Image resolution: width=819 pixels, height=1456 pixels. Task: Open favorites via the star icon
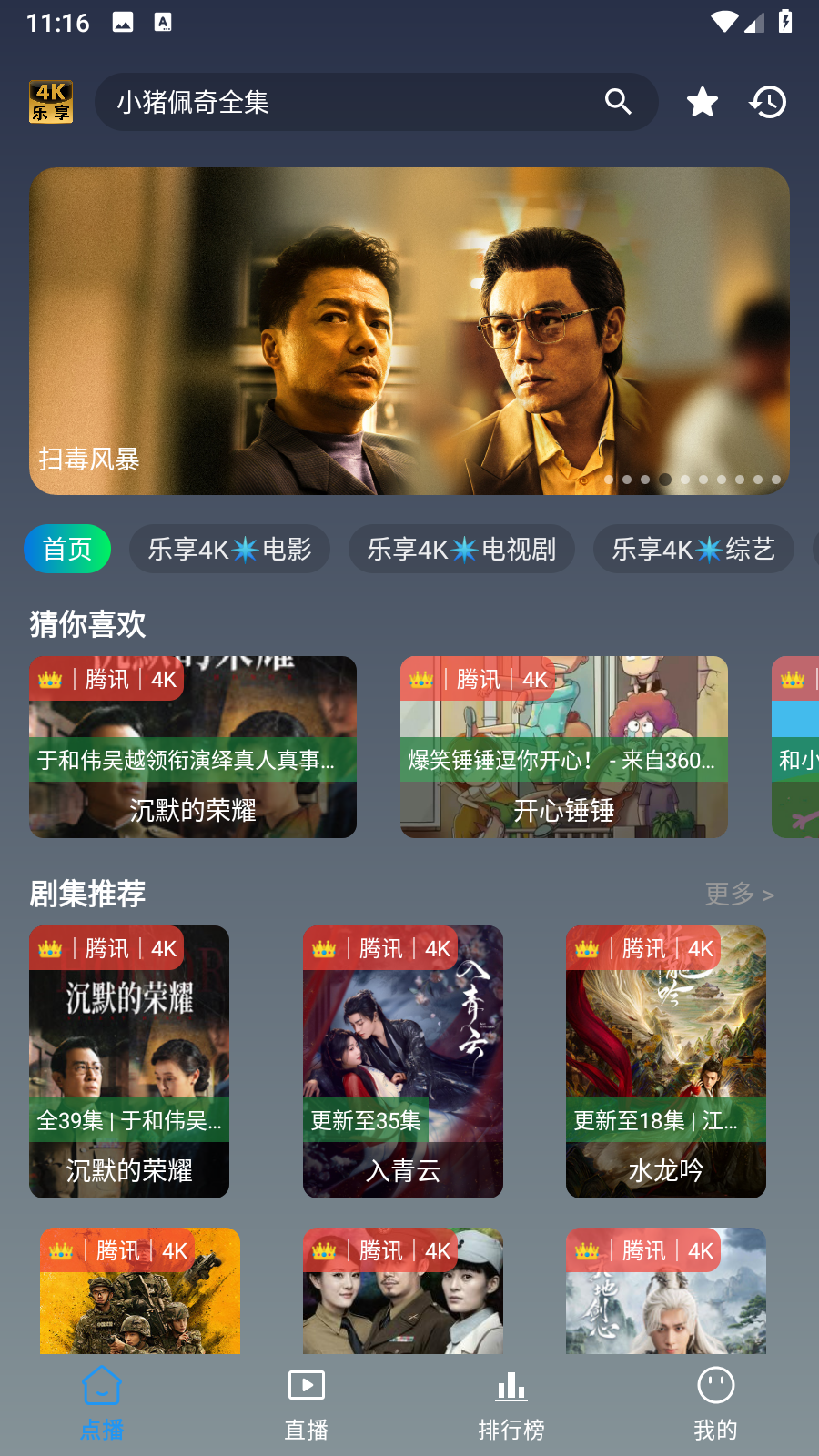(701, 102)
